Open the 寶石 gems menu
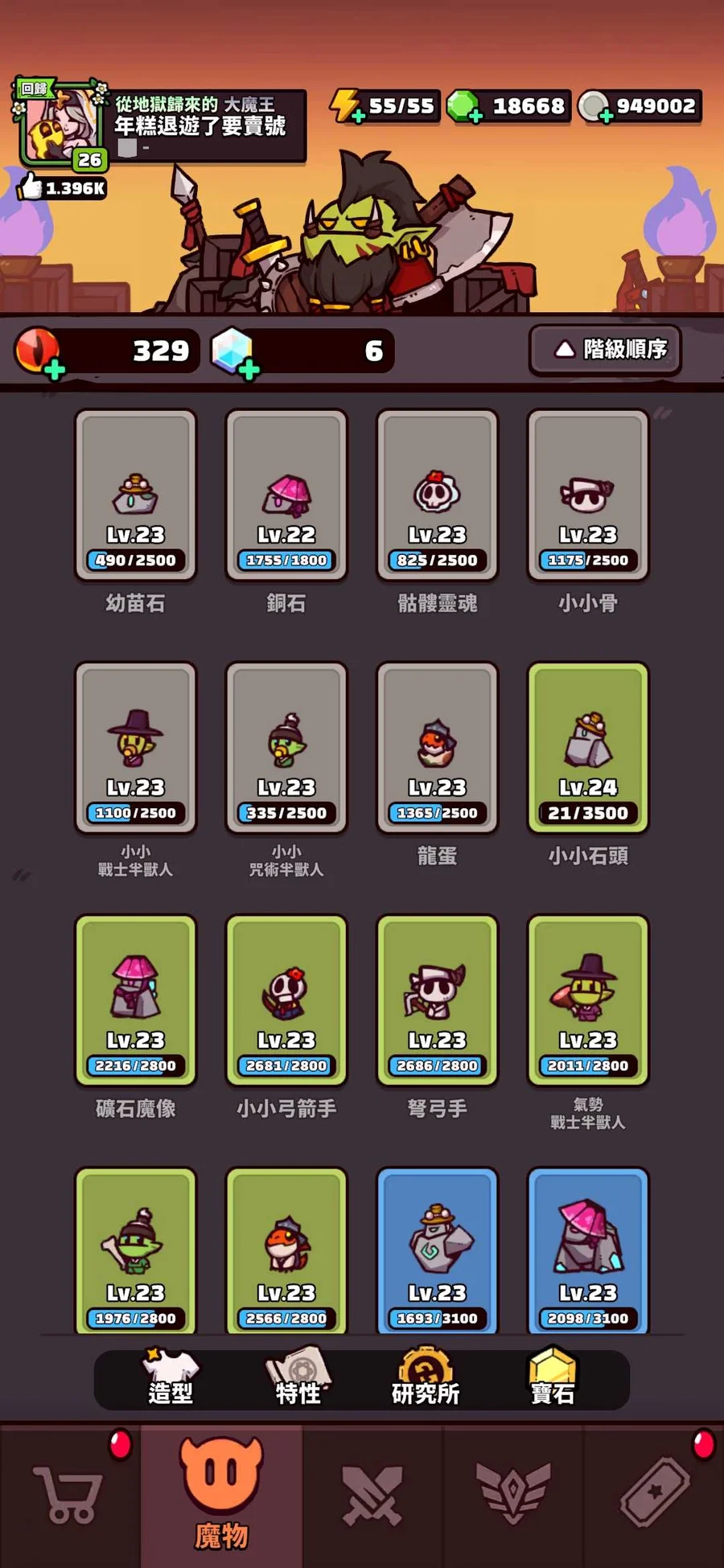Screen dimensions: 724x1568 pyautogui.click(x=553, y=1378)
